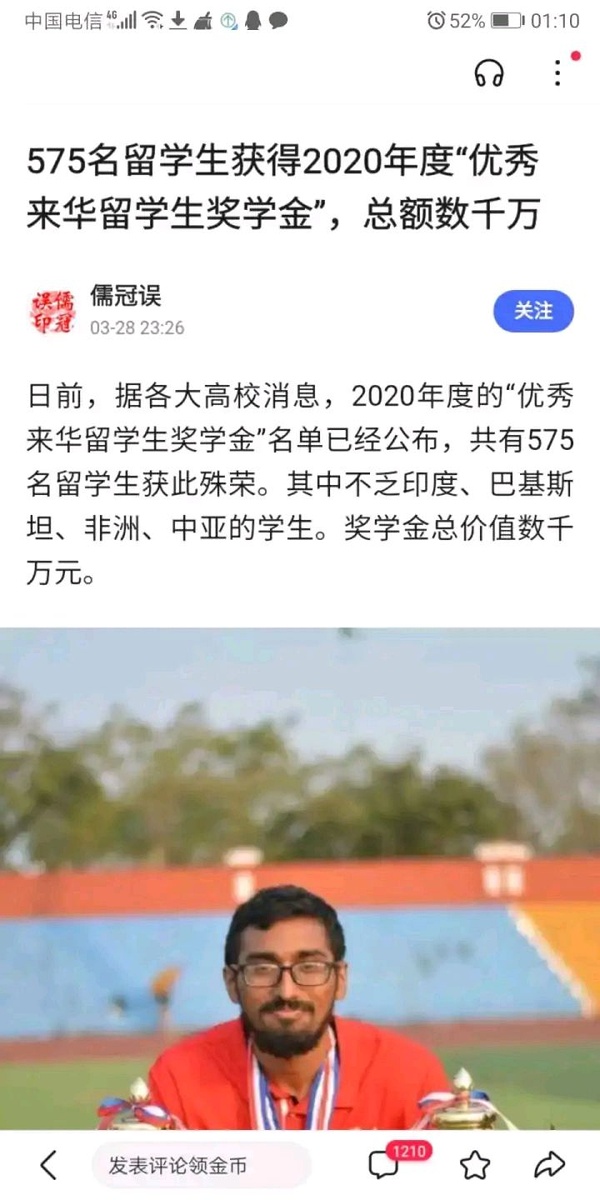Favorite this article with the star
This screenshot has height=1200, width=600.
(x=475, y=1164)
